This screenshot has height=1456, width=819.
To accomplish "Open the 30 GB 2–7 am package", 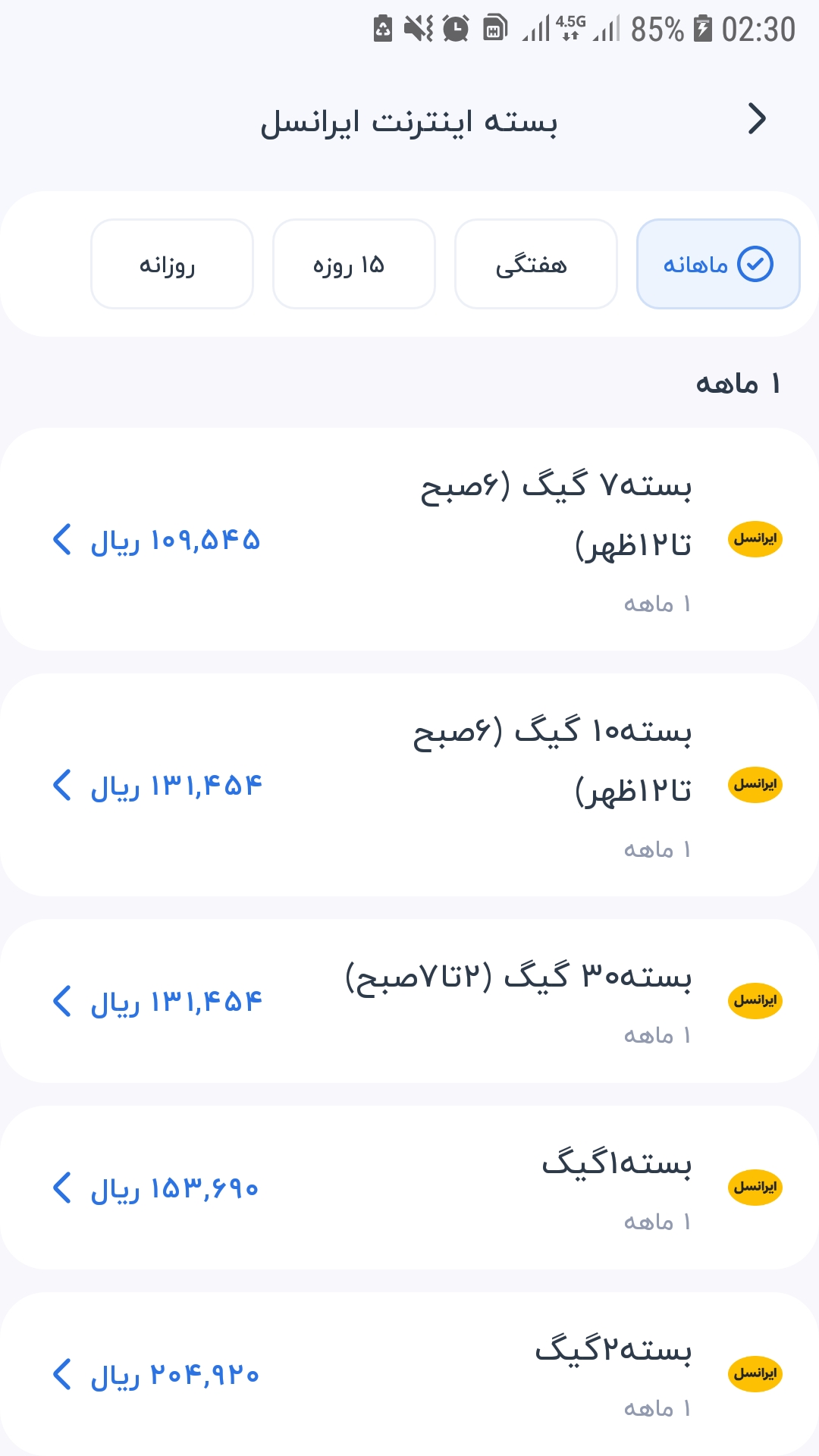I will (409, 1001).
